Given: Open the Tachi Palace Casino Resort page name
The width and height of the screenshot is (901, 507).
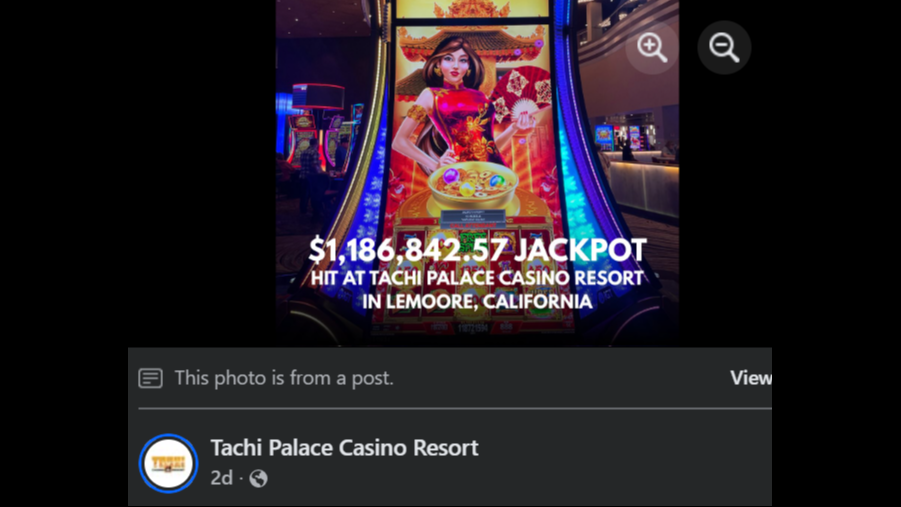Looking at the screenshot, I should 344,448.
